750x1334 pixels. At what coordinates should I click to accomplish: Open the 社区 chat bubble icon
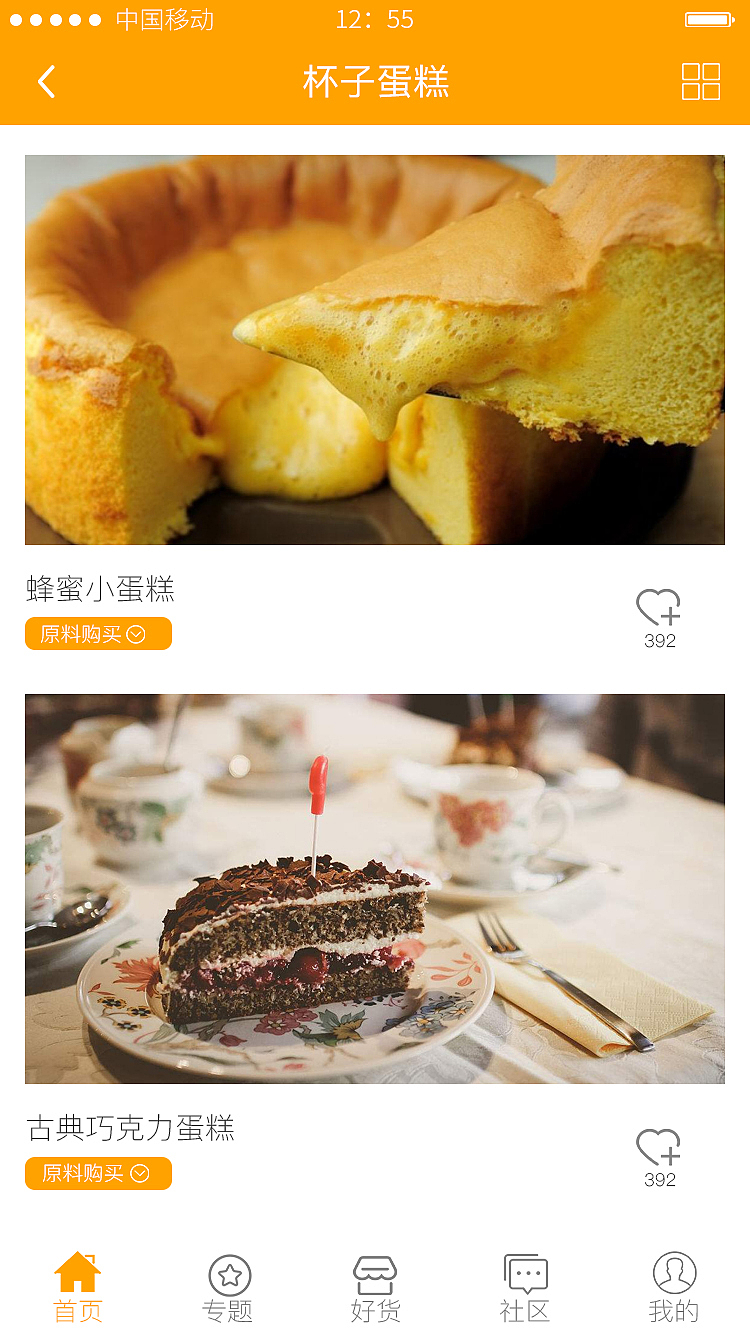[x=524, y=1274]
